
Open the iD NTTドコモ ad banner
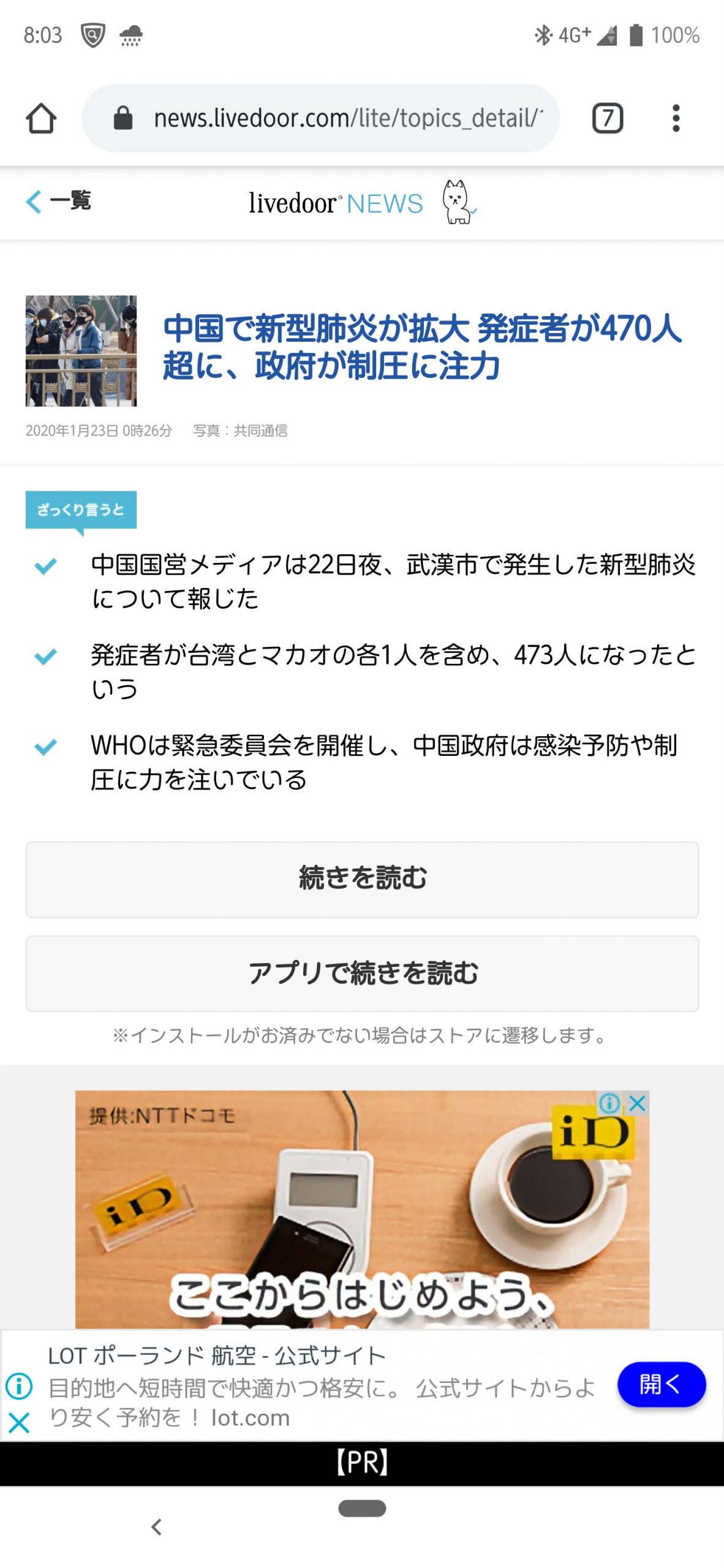362,1210
